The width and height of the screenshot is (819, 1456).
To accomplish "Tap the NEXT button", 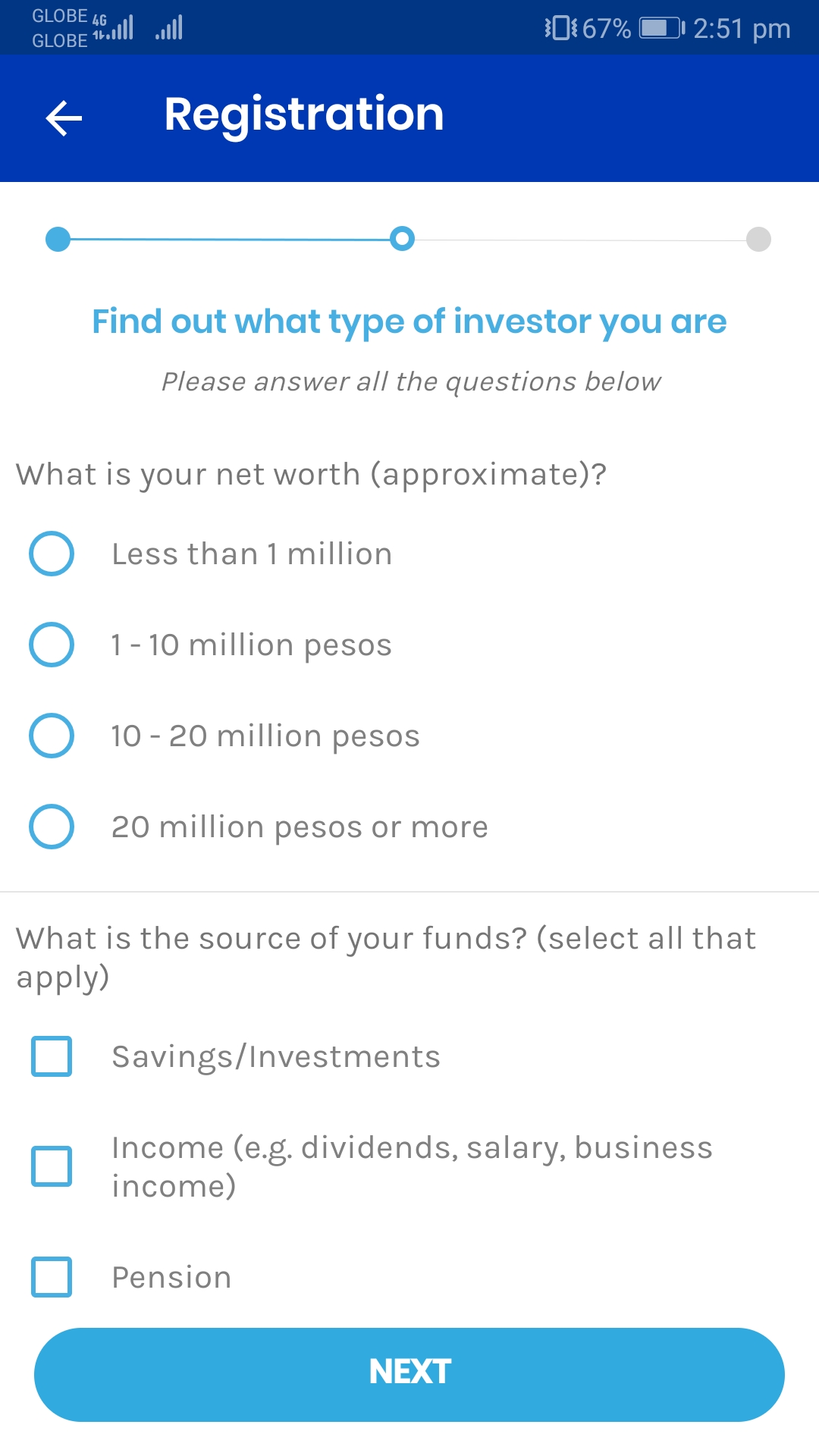I will (x=409, y=1374).
